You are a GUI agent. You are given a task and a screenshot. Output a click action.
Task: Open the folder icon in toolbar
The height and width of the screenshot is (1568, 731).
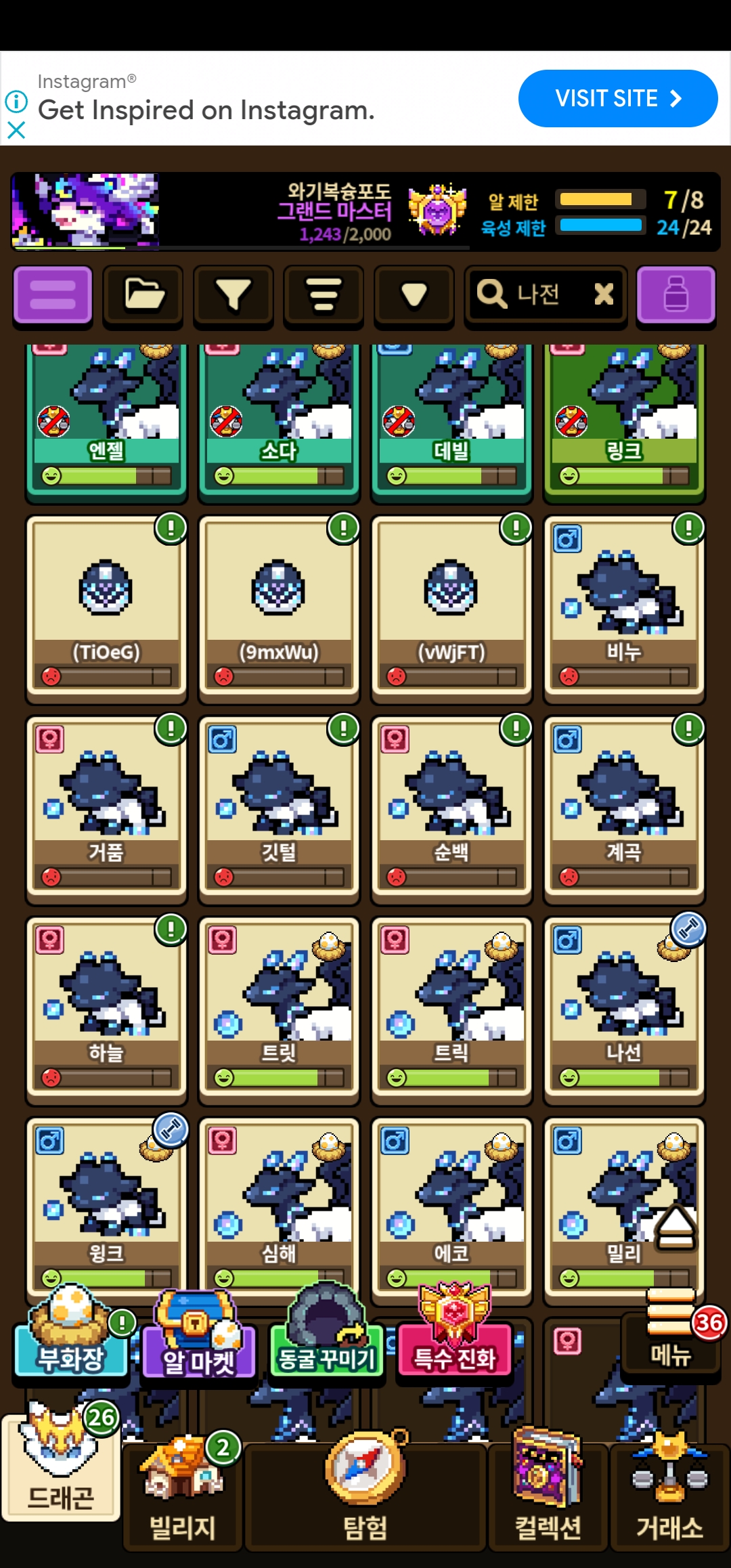click(x=143, y=295)
